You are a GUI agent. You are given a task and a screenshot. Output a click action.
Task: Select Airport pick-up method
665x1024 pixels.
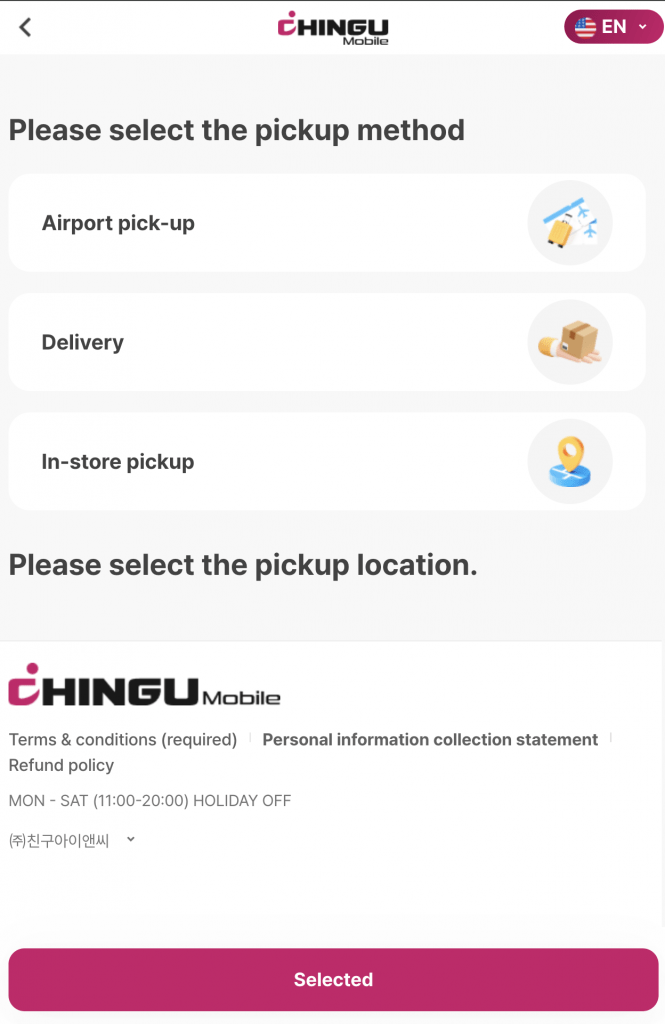[x=327, y=223]
